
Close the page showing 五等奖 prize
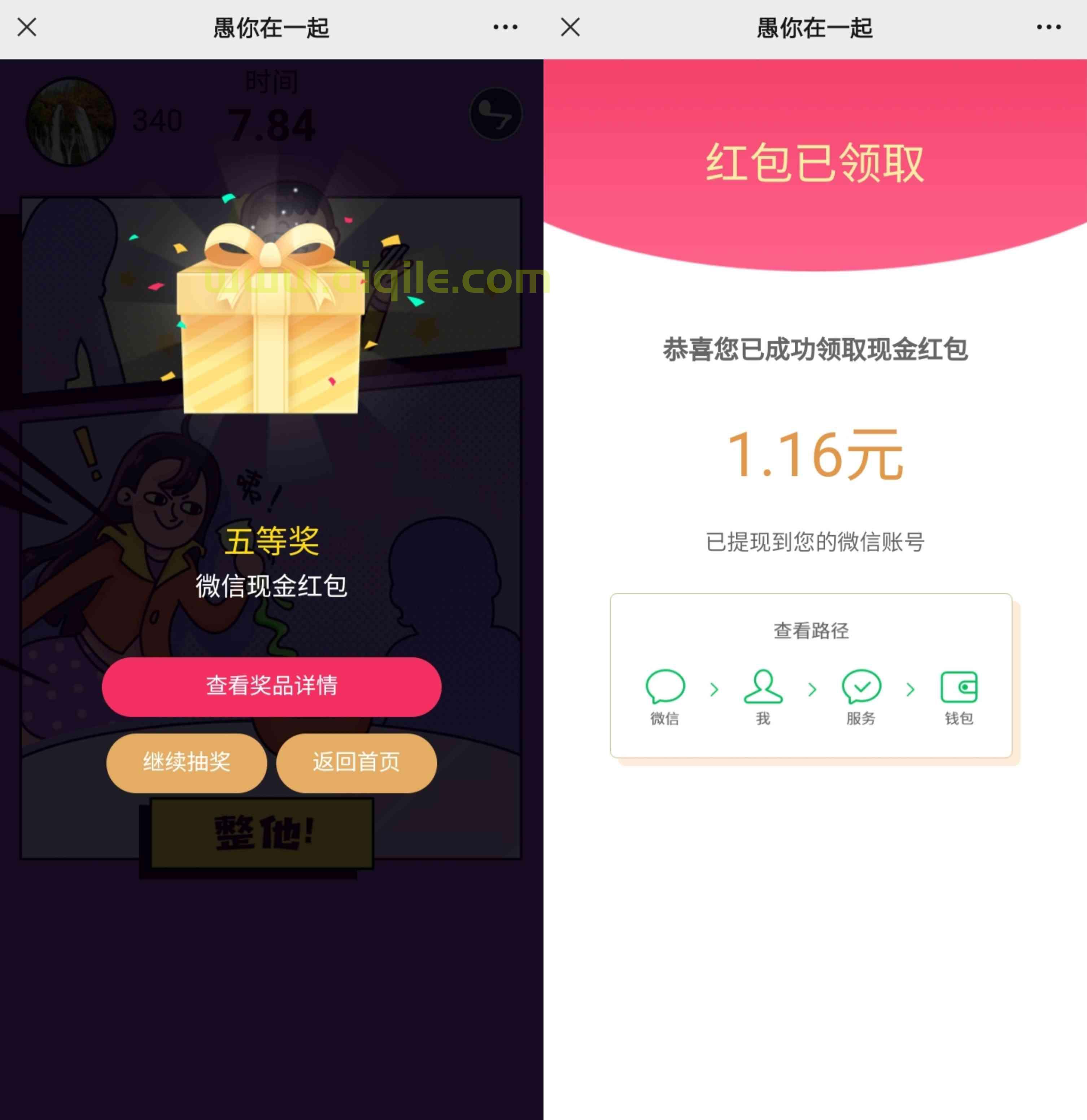[27, 27]
